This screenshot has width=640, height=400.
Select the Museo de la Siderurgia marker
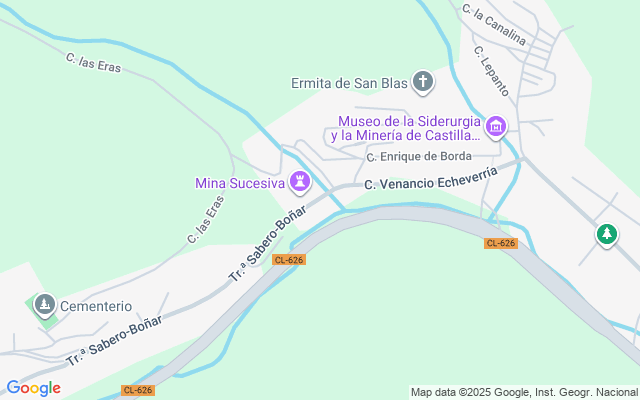(x=496, y=127)
